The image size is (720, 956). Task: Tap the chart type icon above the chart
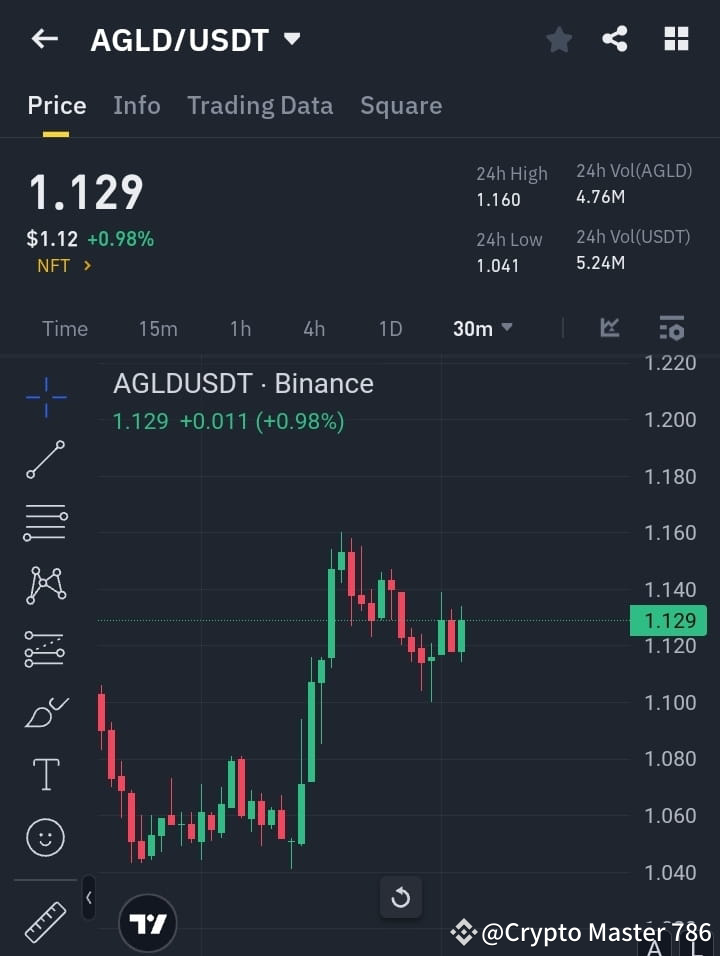(610, 328)
